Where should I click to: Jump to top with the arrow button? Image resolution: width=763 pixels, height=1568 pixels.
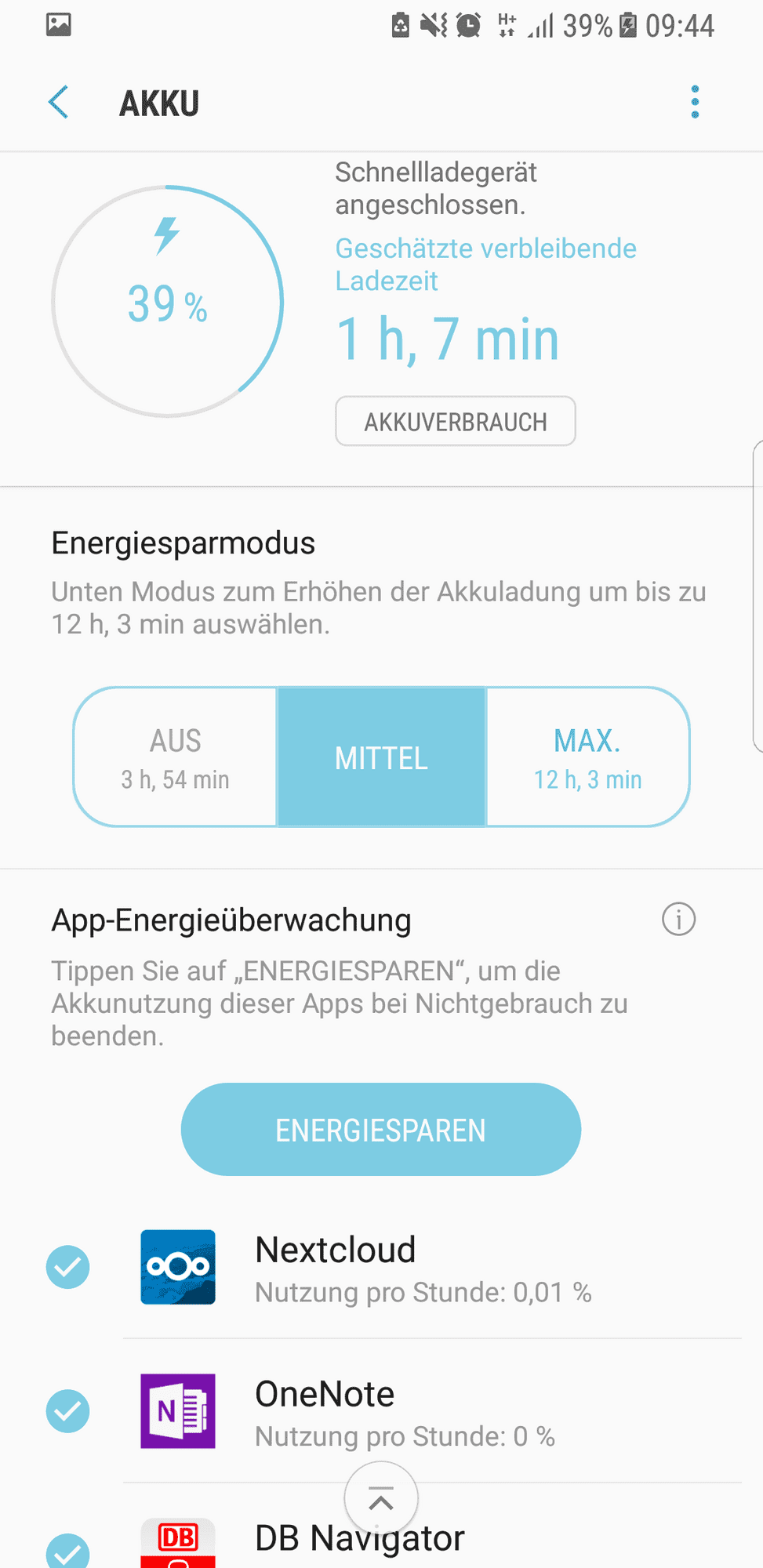pyautogui.click(x=381, y=1499)
